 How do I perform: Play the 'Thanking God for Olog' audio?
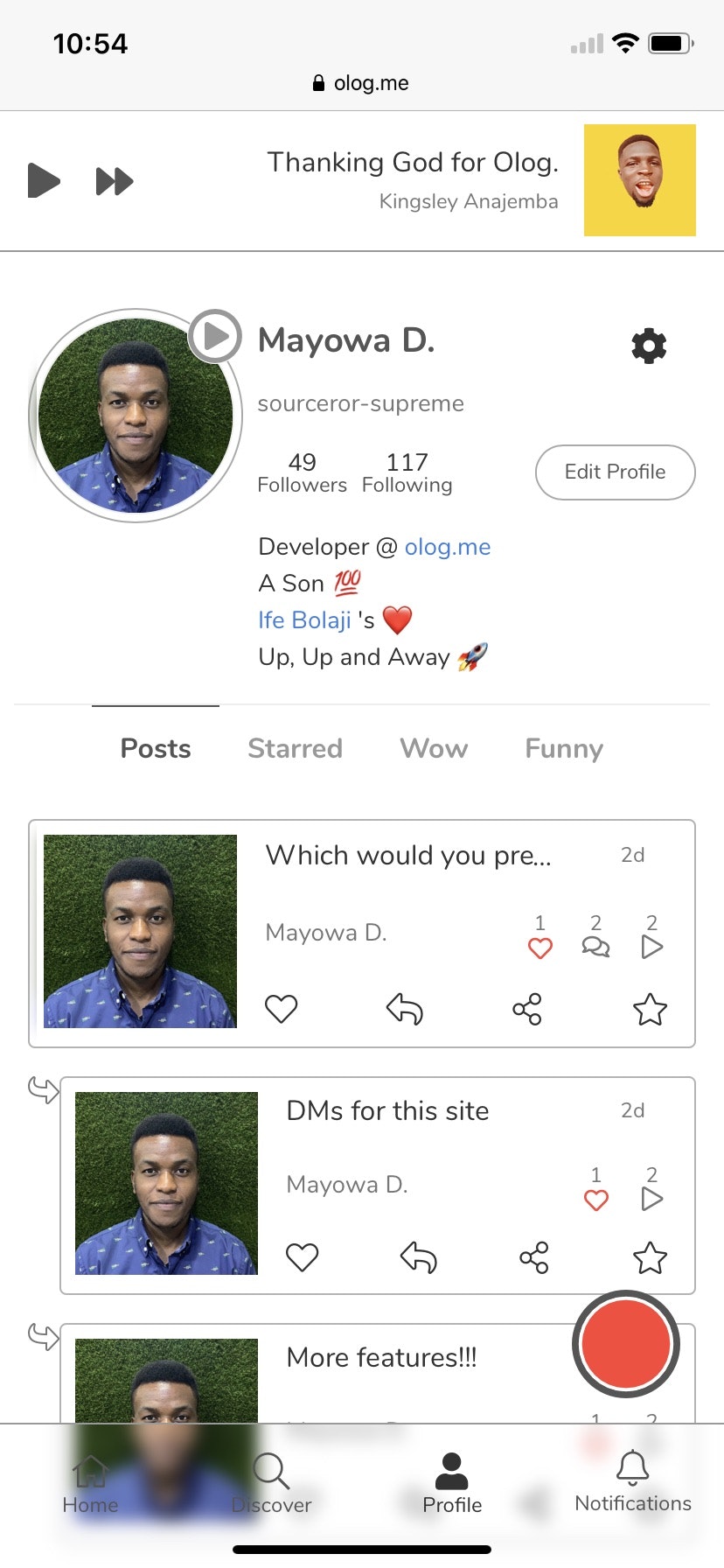[44, 181]
